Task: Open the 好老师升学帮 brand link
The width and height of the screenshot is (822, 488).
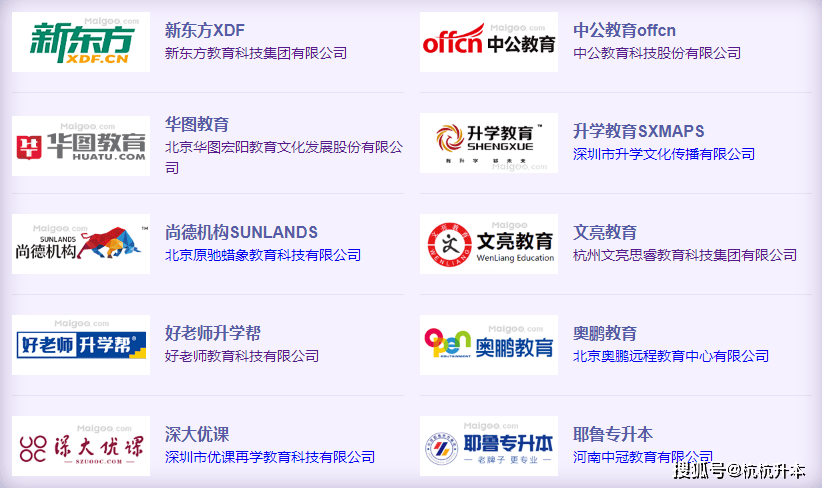Action: click(x=213, y=333)
